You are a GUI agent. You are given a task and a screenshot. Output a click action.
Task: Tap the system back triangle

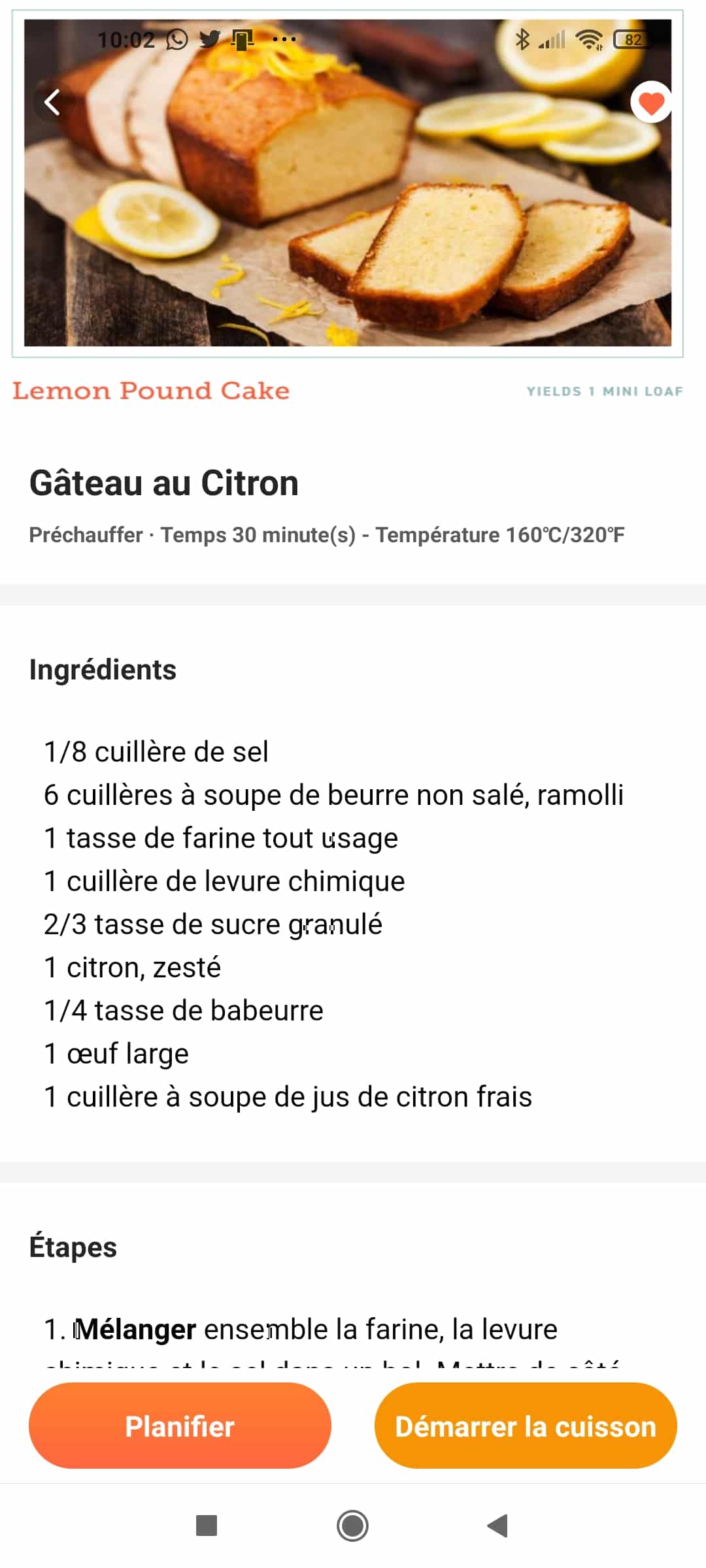click(497, 1526)
